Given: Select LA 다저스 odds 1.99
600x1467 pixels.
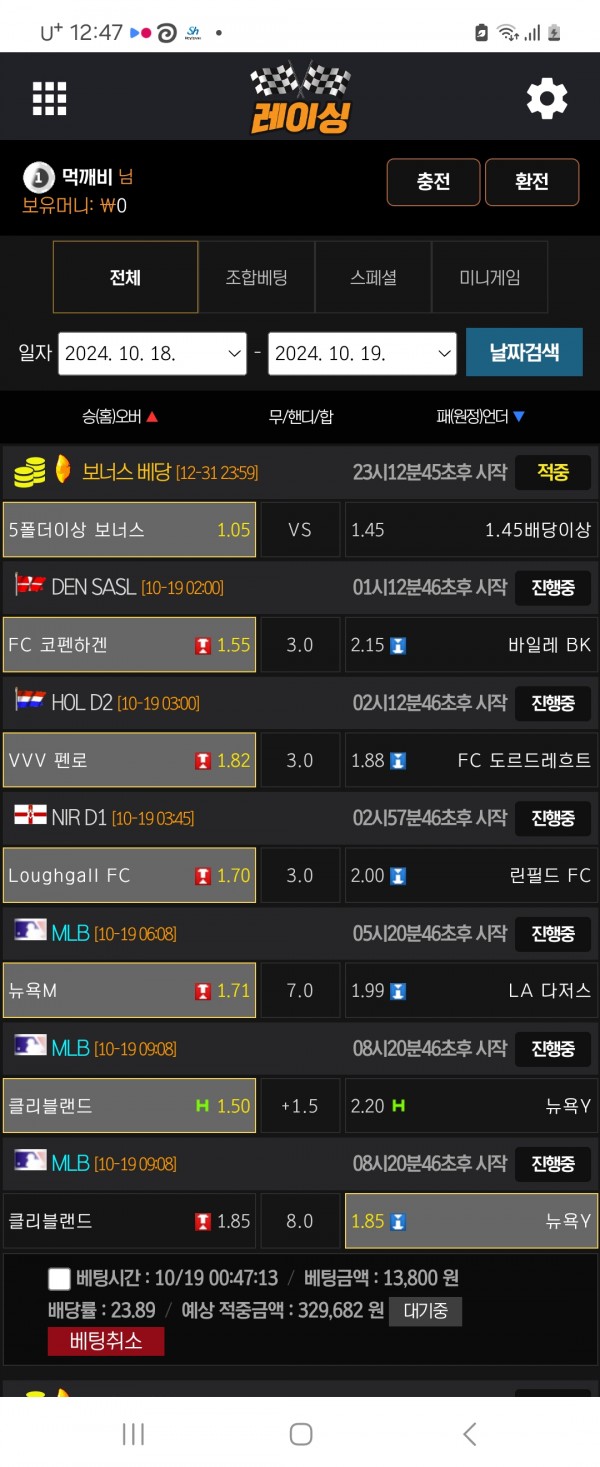Looking at the screenshot, I should (470, 990).
